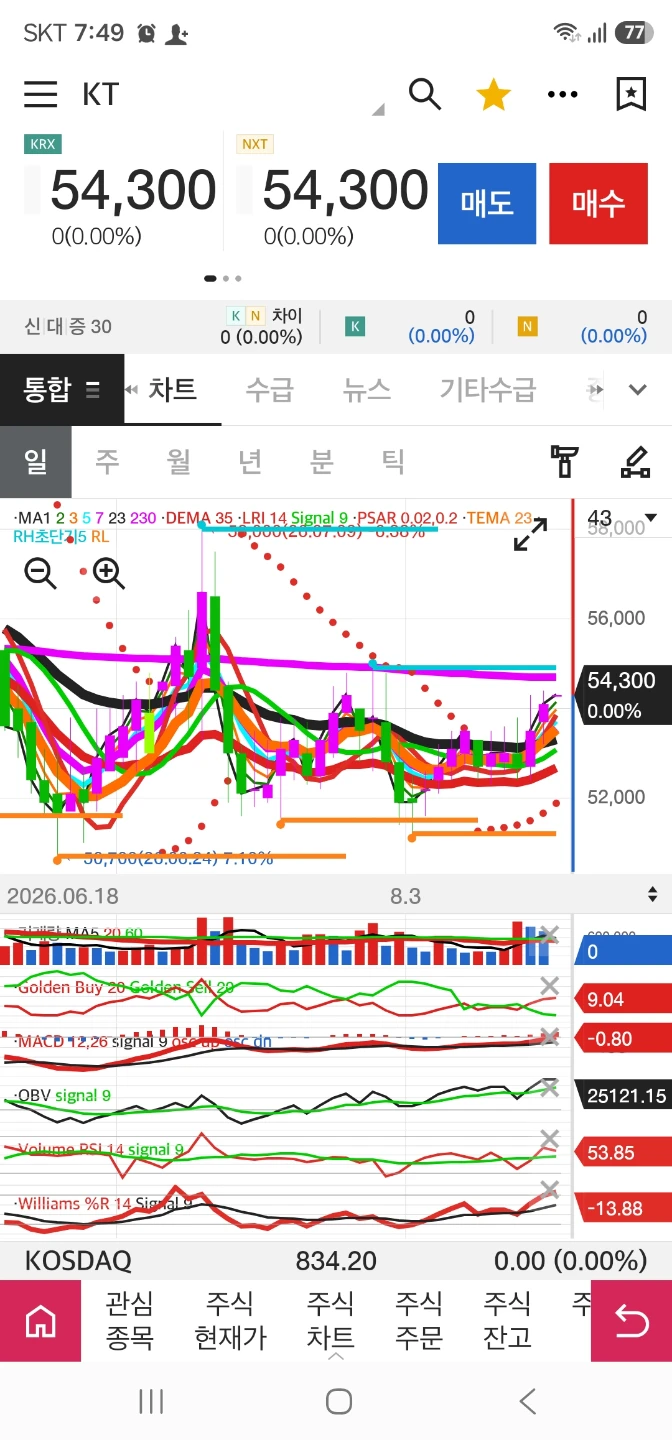Zoom in on the chart

pyautogui.click(x=108, y=573)
